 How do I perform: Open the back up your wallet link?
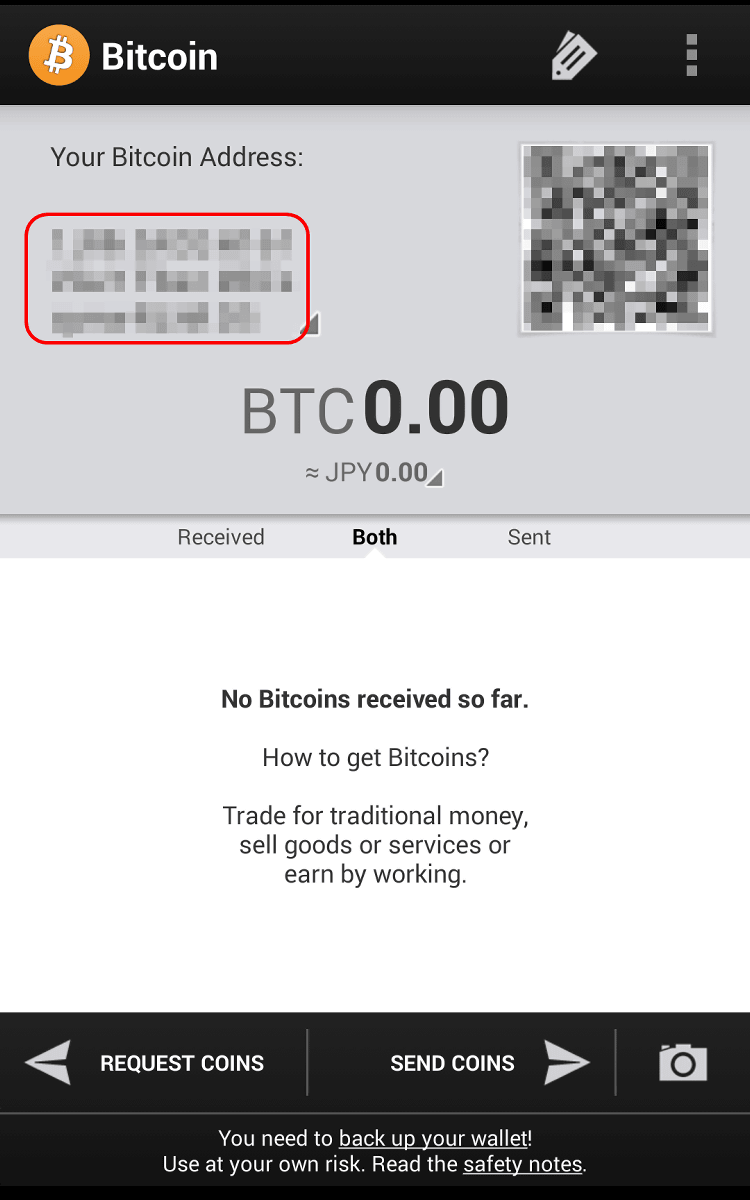tap(433, 1138)
